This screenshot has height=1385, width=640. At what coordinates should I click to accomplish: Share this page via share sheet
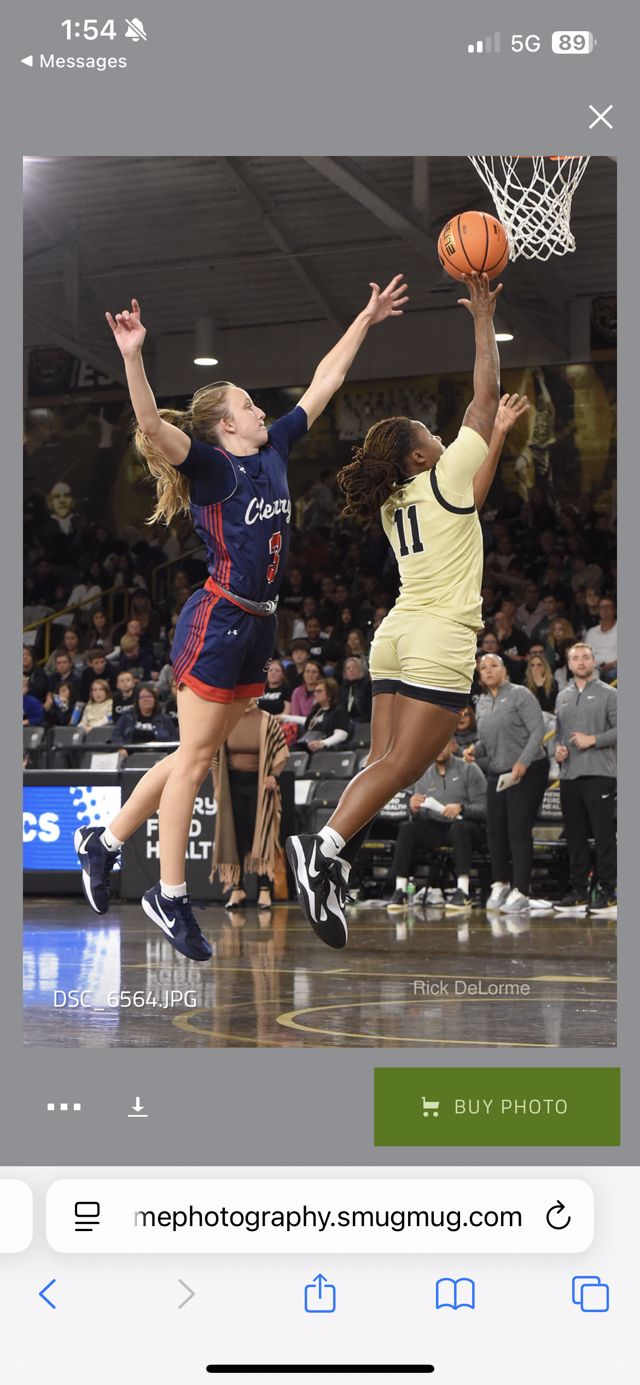tap(320, 1293)
